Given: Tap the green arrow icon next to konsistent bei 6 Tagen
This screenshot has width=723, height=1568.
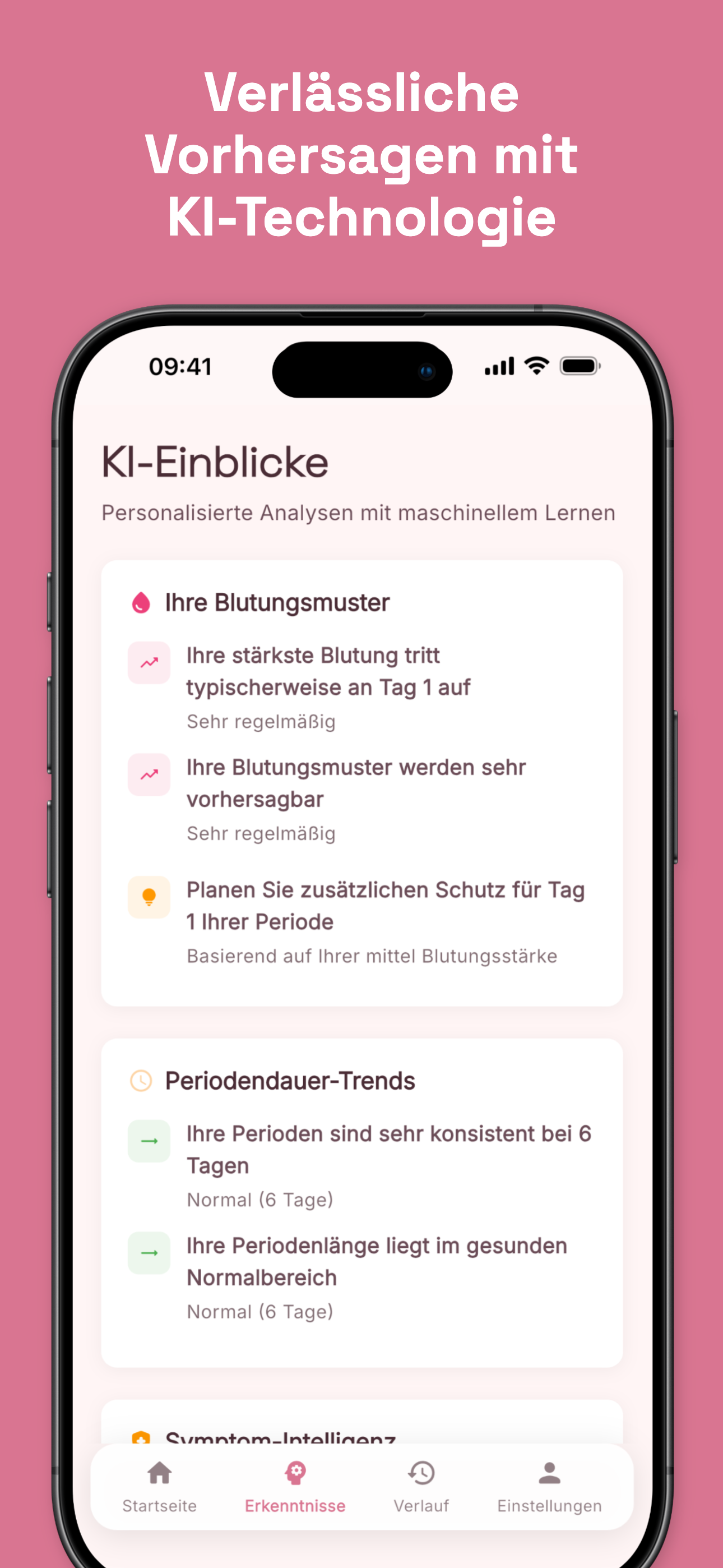Looking at the screenshot, I should click(x=149, y=1142).
